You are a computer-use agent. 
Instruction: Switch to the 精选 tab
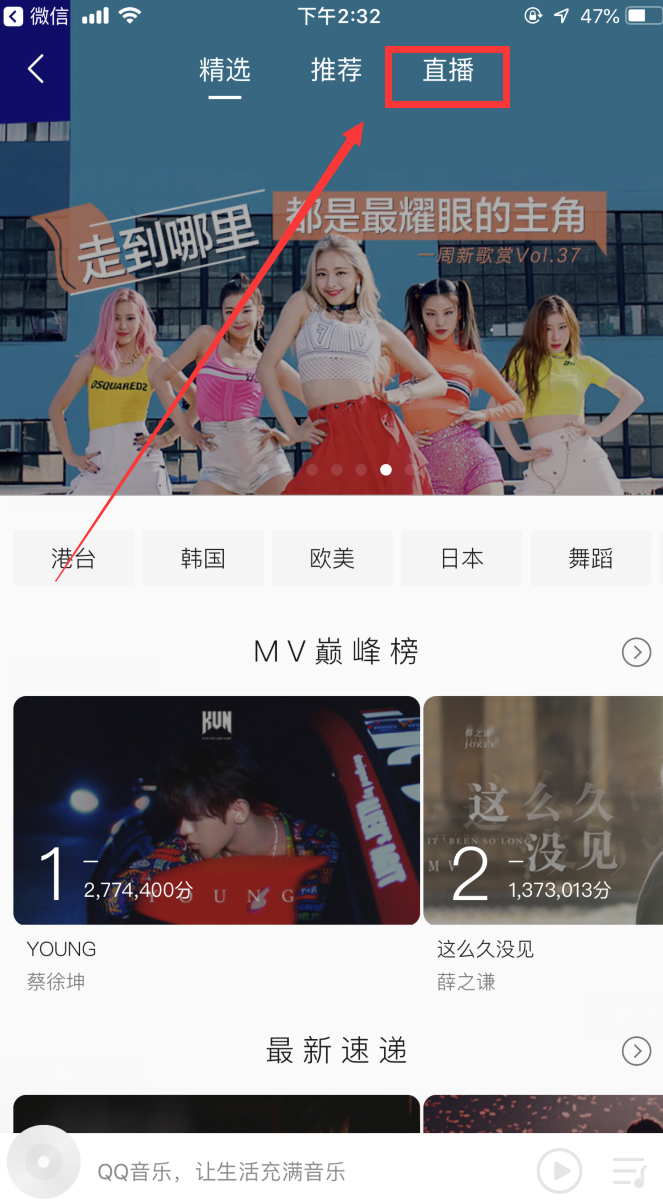point(225,71)
